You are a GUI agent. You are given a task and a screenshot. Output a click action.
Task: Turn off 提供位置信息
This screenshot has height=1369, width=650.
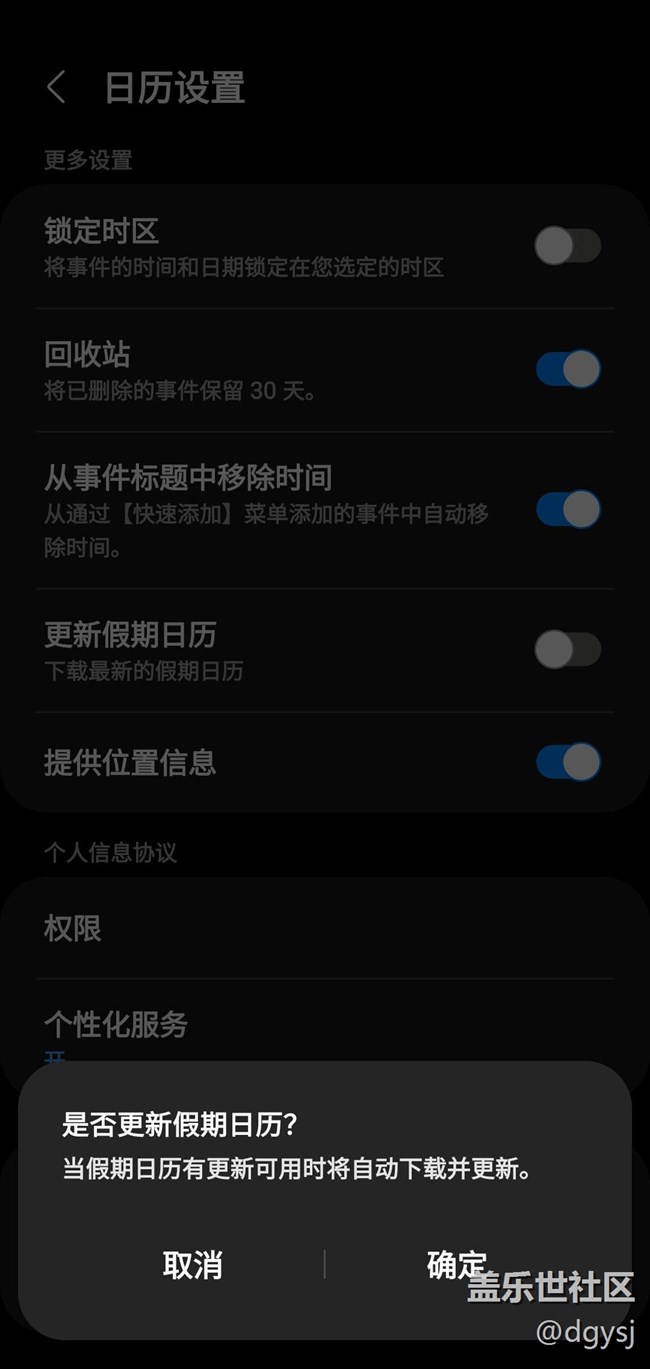[567, 762]
